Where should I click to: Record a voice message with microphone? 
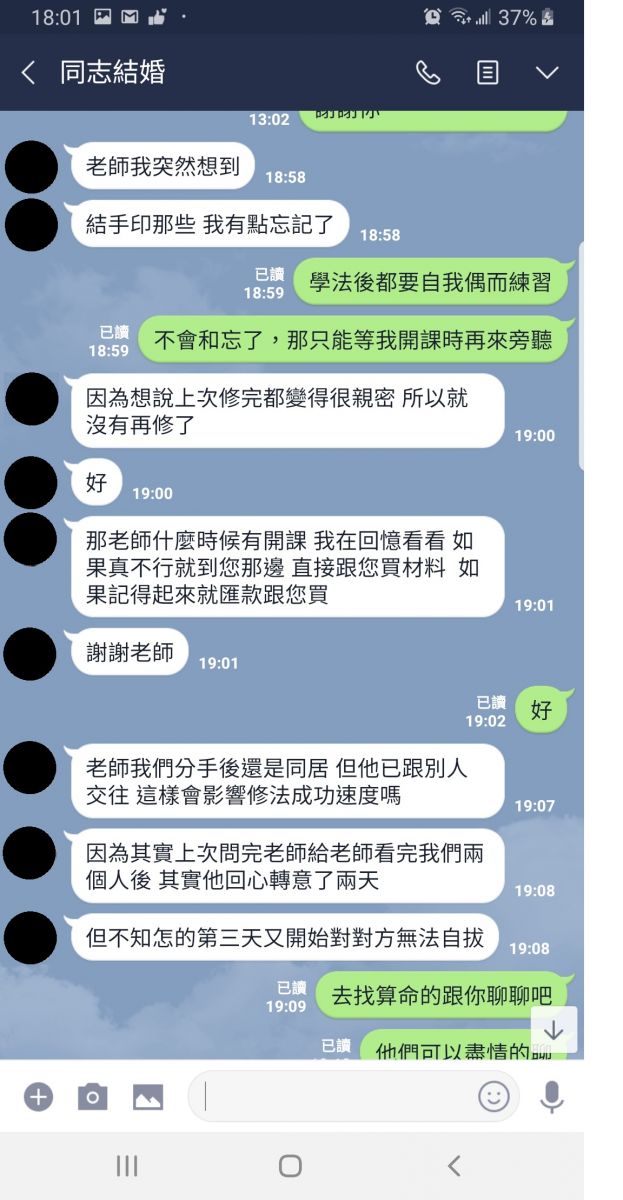[x=551, y=1097]
